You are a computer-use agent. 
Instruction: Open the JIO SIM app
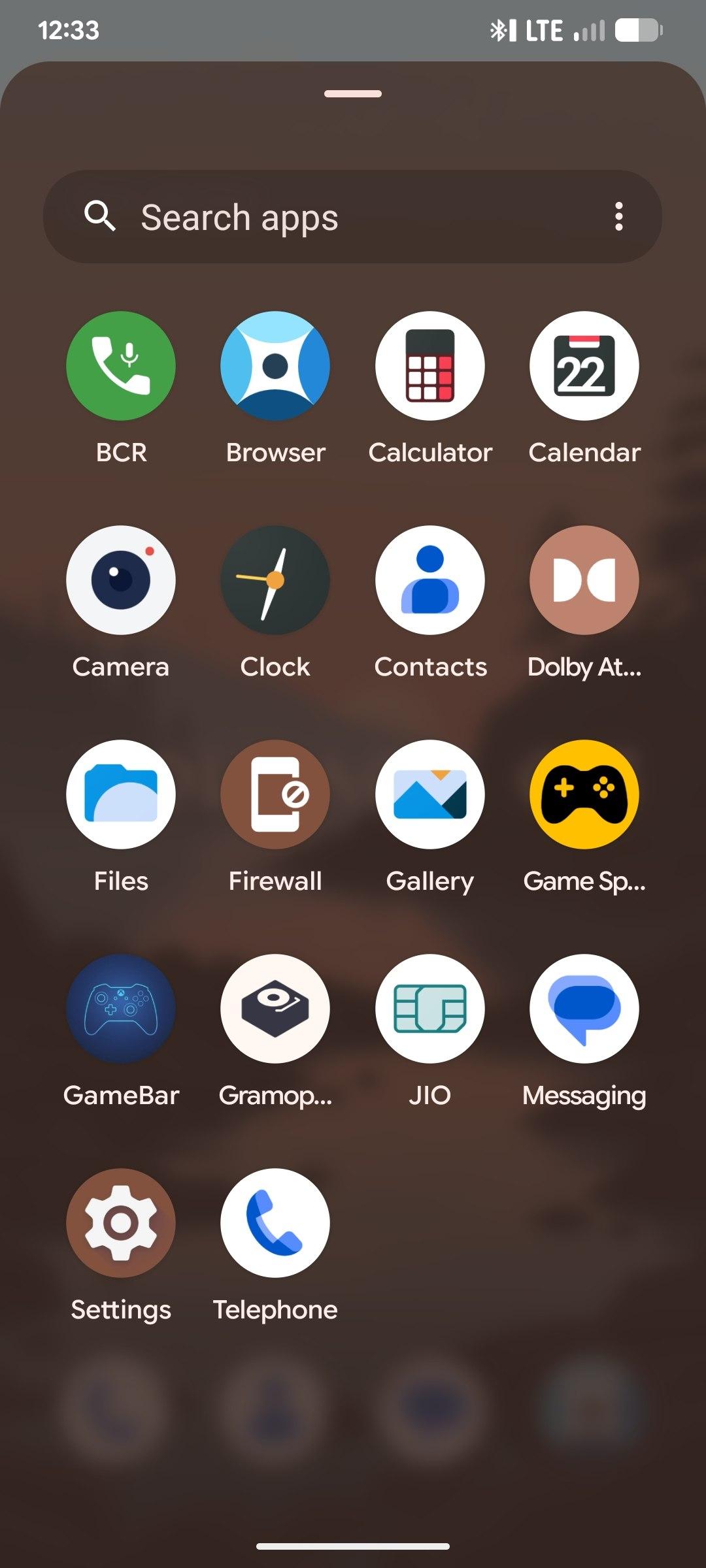point(430,1009)
